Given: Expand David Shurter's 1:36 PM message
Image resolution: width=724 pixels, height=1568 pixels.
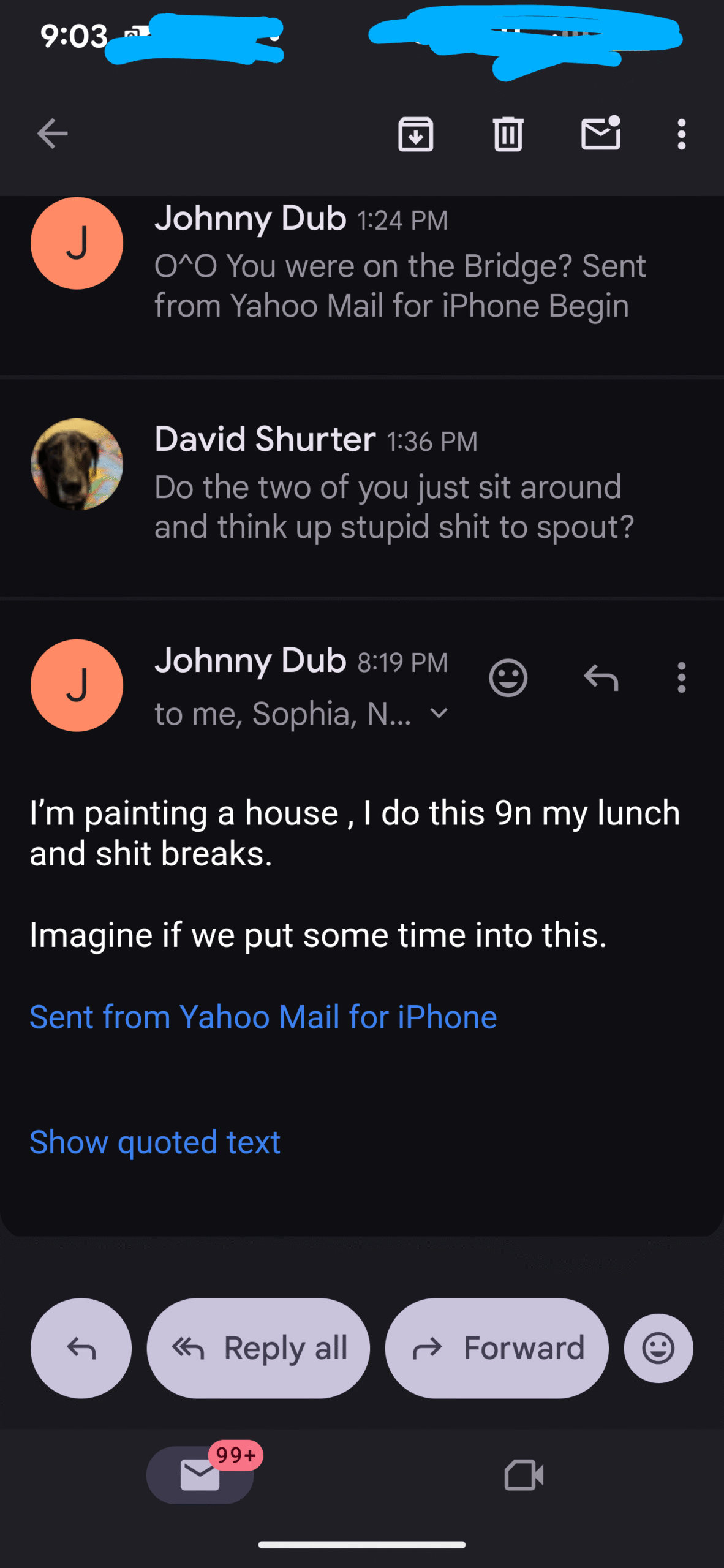Looking at the screenshot, I should click(x=392, y=485).
